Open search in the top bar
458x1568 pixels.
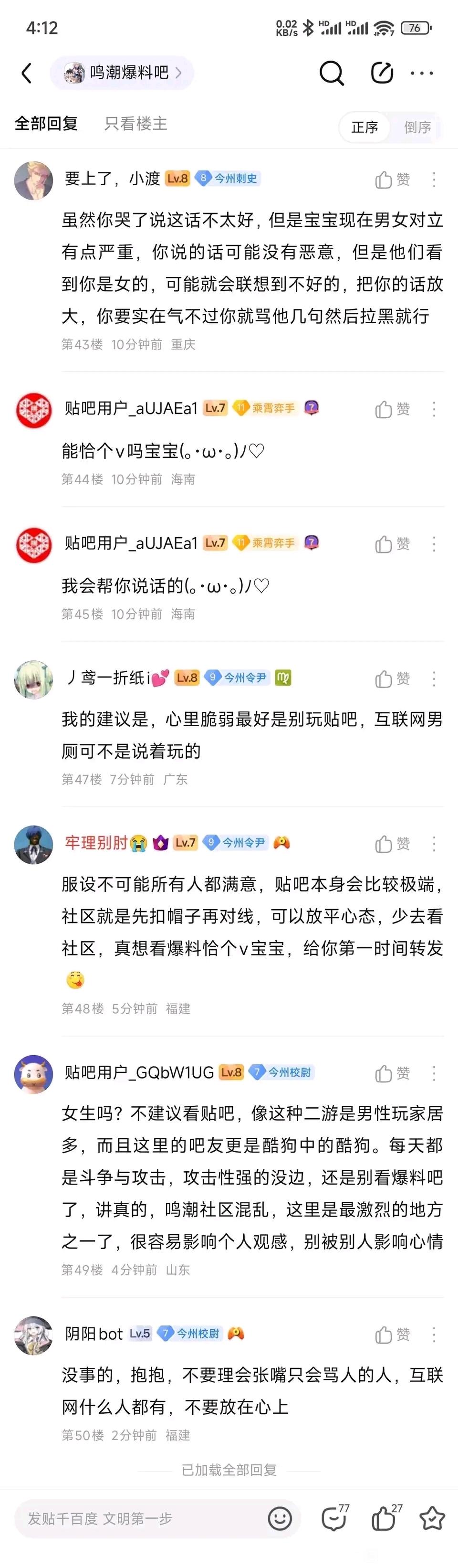[x=332, y=73]
